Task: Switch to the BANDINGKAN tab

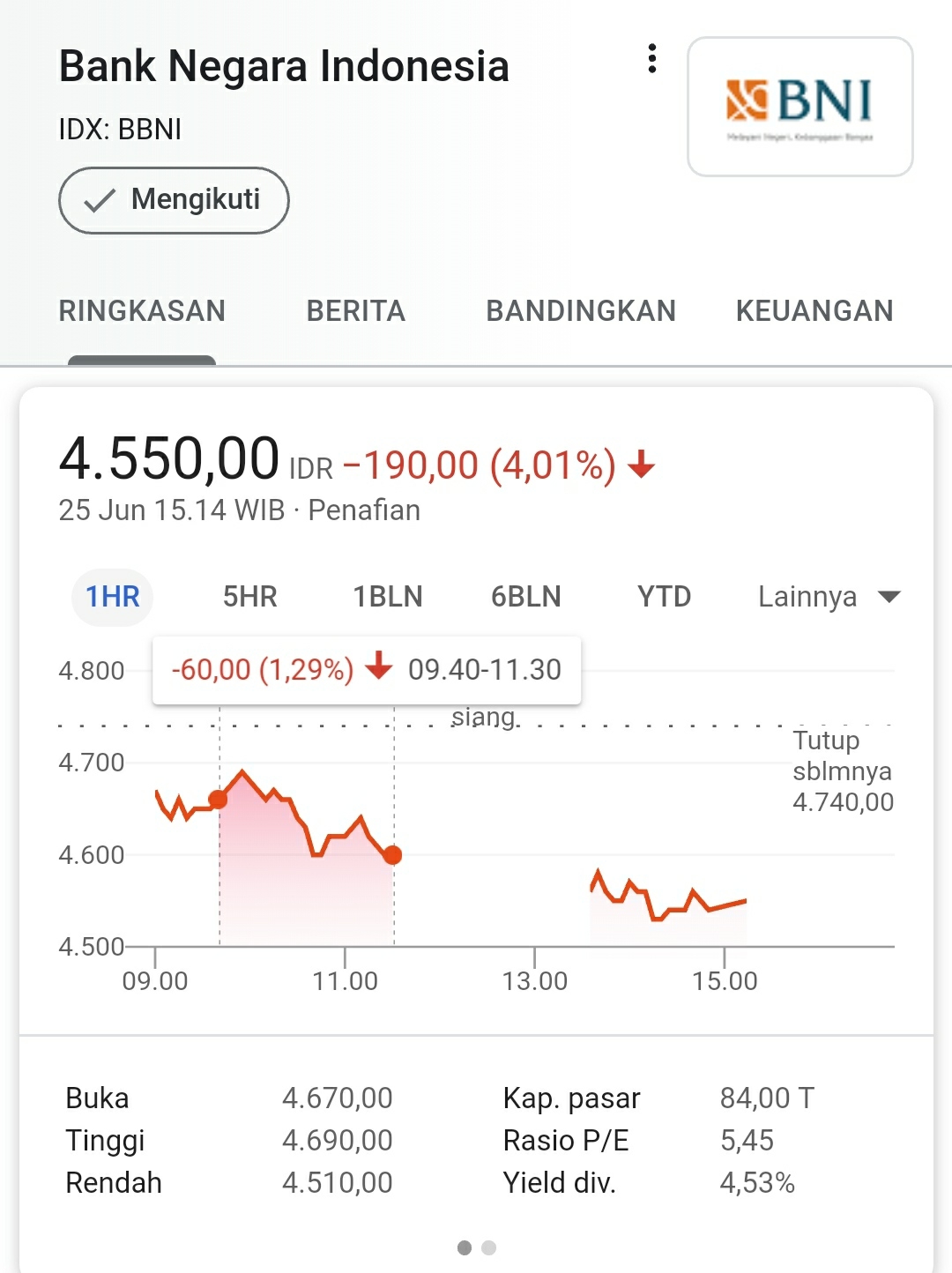Action: pyautogui.click(x=581, y=311)
